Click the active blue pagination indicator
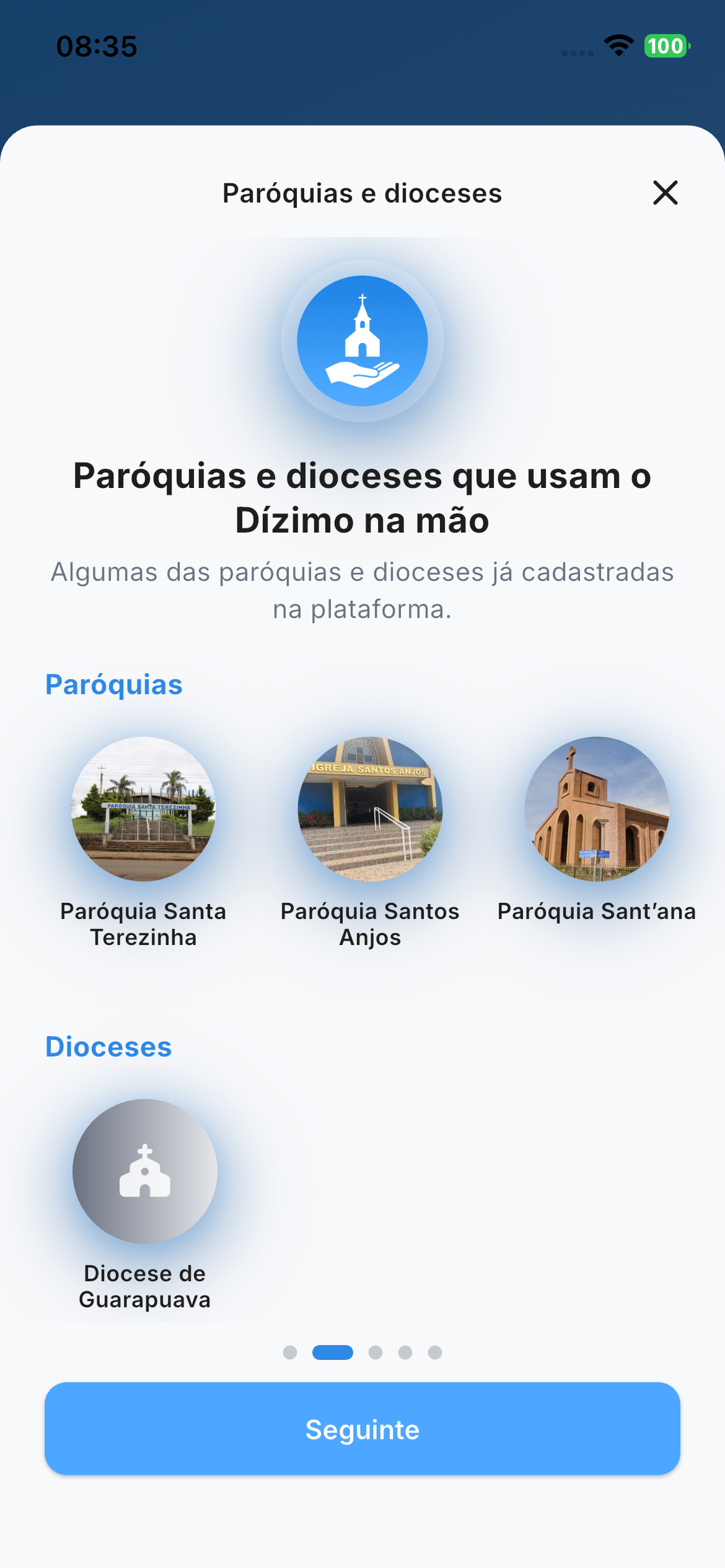The height and width of the screenshot is (1568, 725). [x=332, y=1353]
